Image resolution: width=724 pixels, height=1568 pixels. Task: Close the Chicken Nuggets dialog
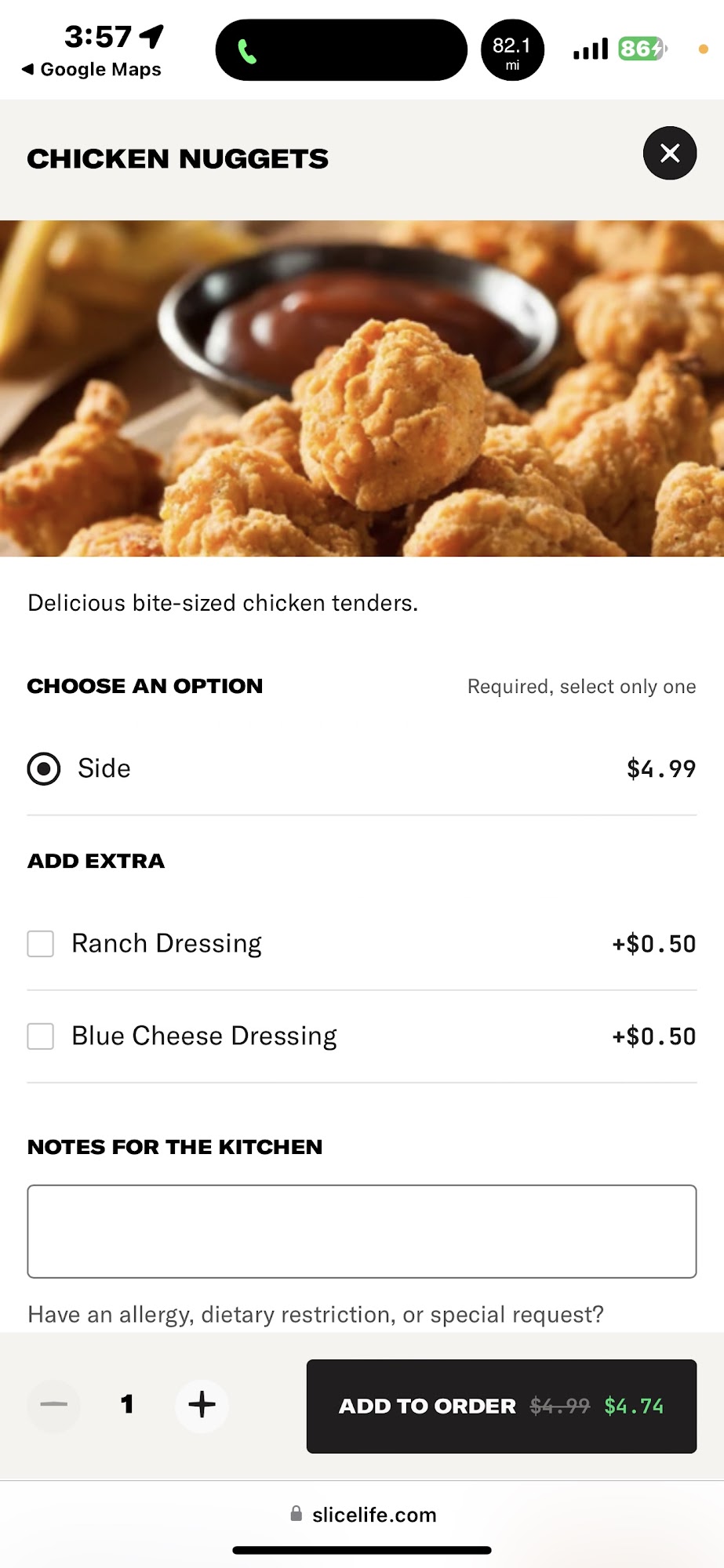point(669,153)
